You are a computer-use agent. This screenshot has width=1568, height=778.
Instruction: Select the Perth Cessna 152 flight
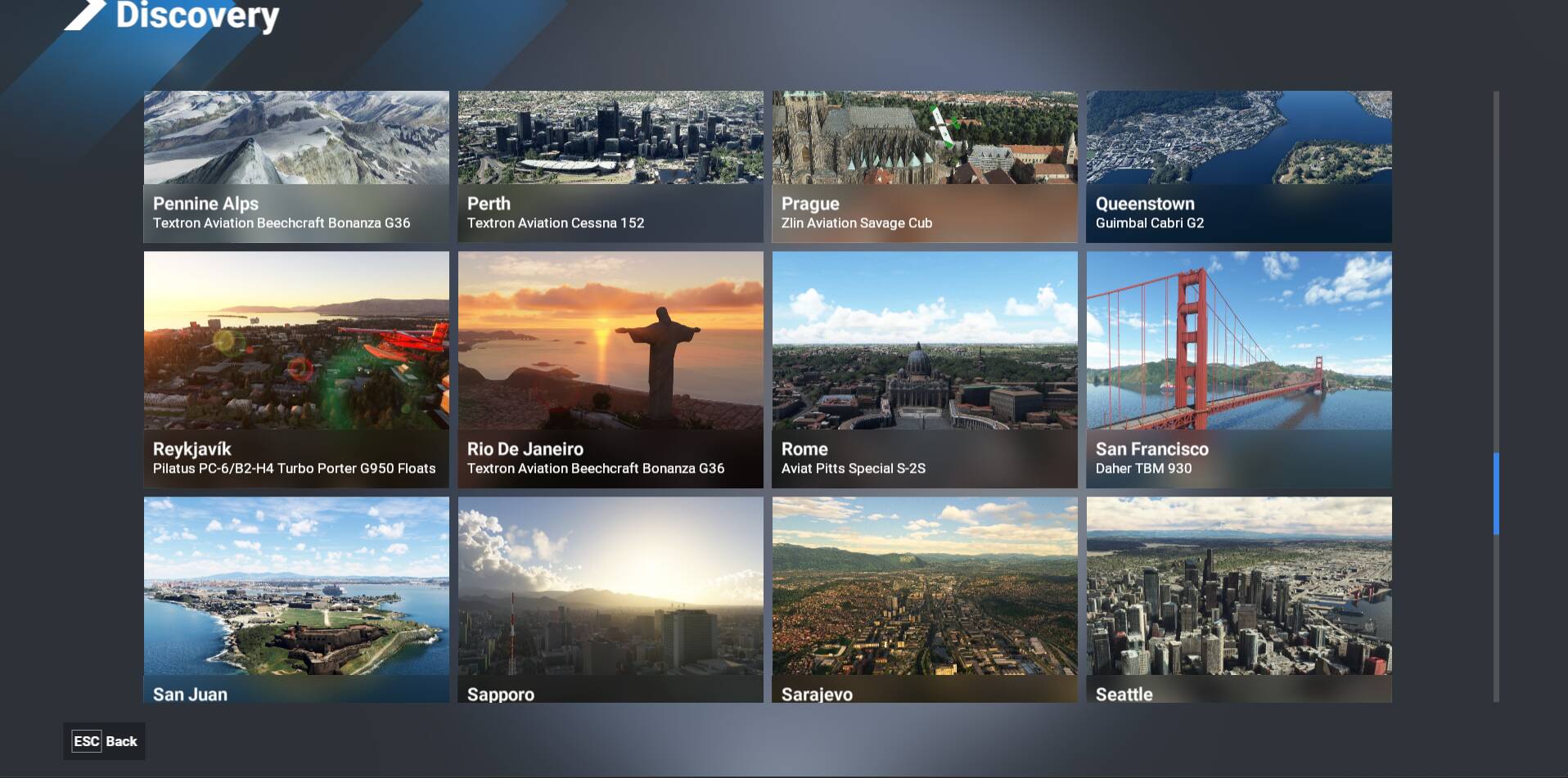click(611, 166)
